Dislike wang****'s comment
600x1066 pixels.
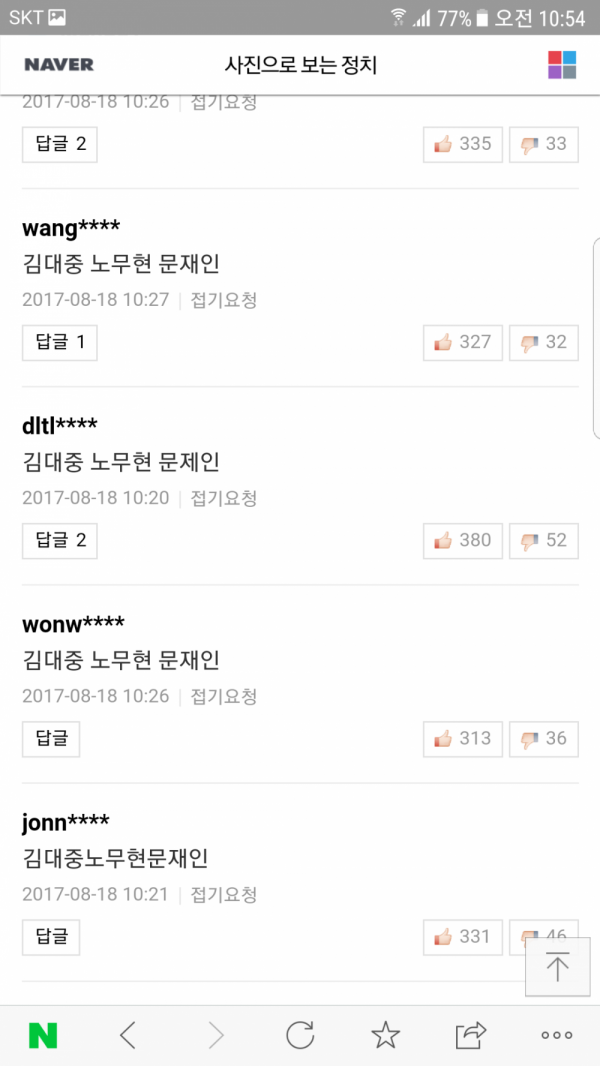543,342
